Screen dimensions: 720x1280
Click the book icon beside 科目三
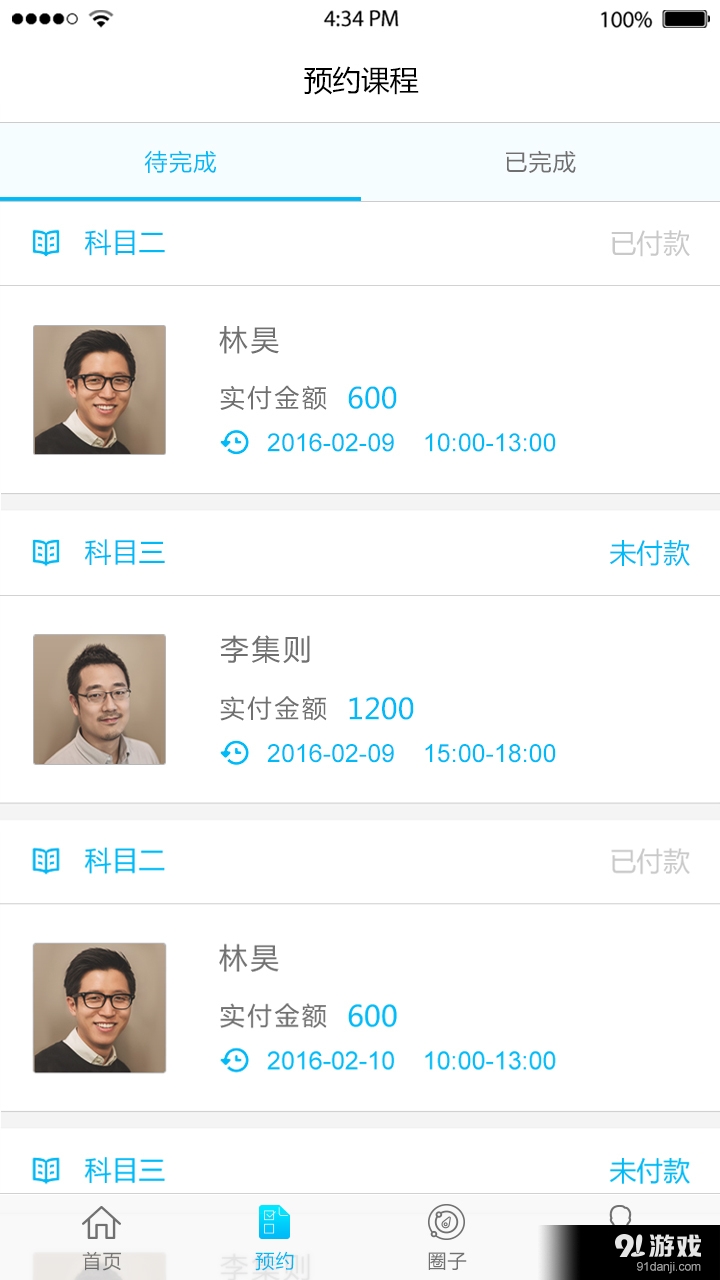[46, 553]
